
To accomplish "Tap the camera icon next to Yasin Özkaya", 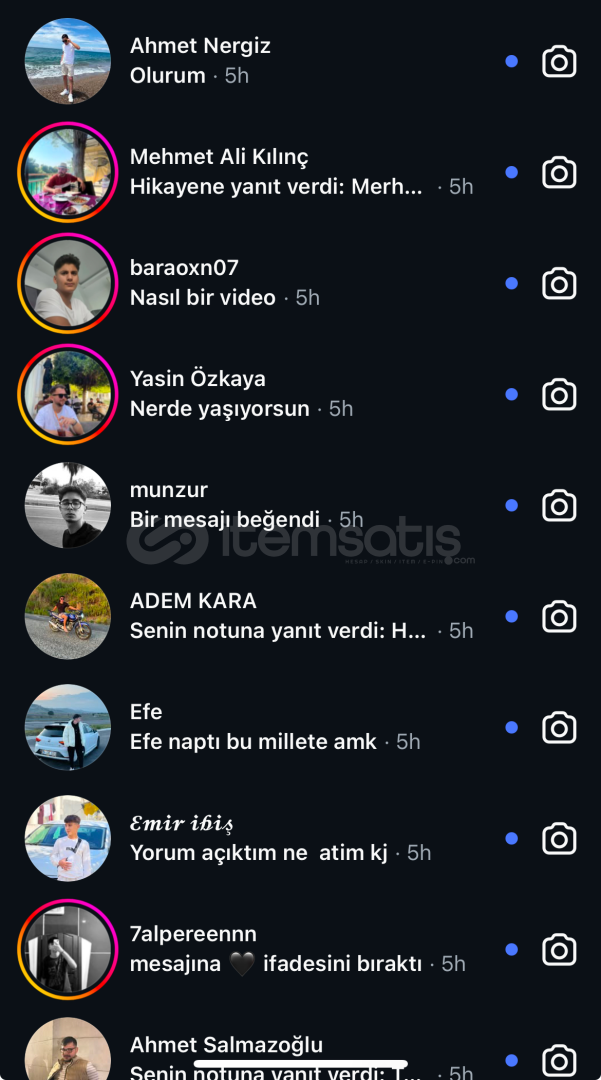I will tap(559, 394).
